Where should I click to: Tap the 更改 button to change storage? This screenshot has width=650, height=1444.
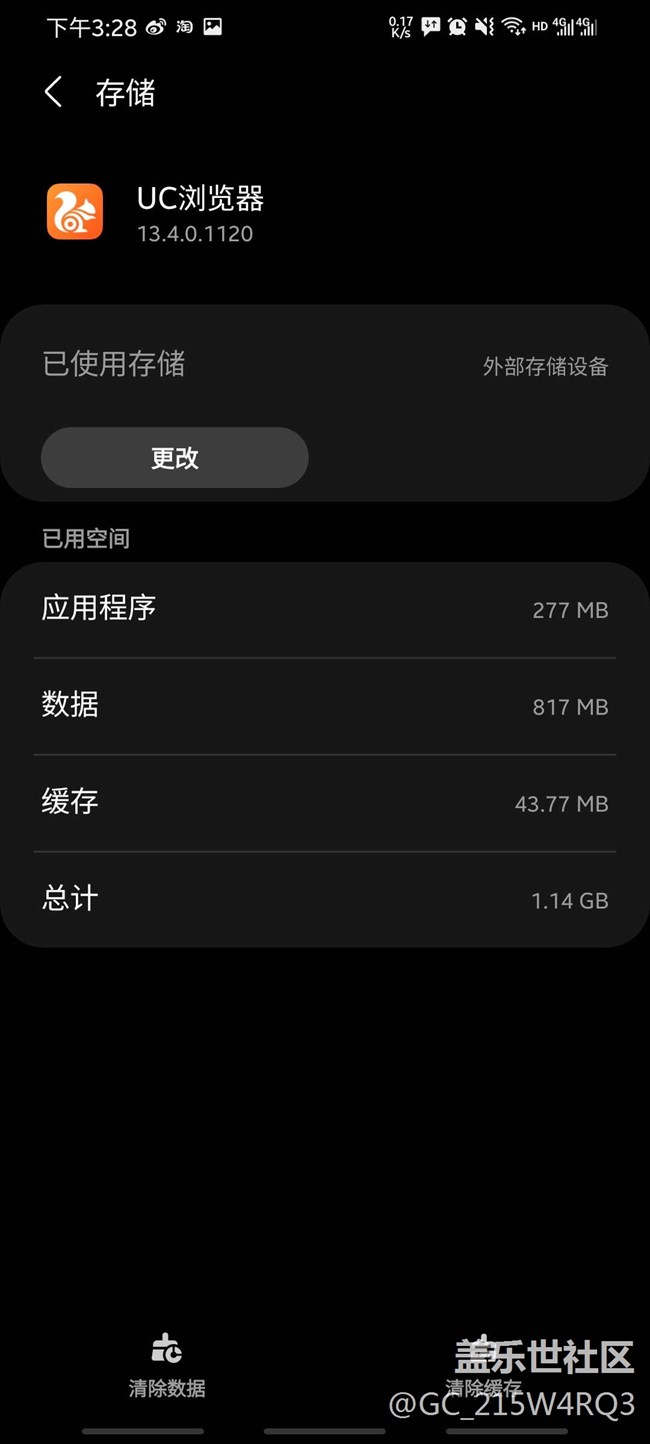[175, 458]
